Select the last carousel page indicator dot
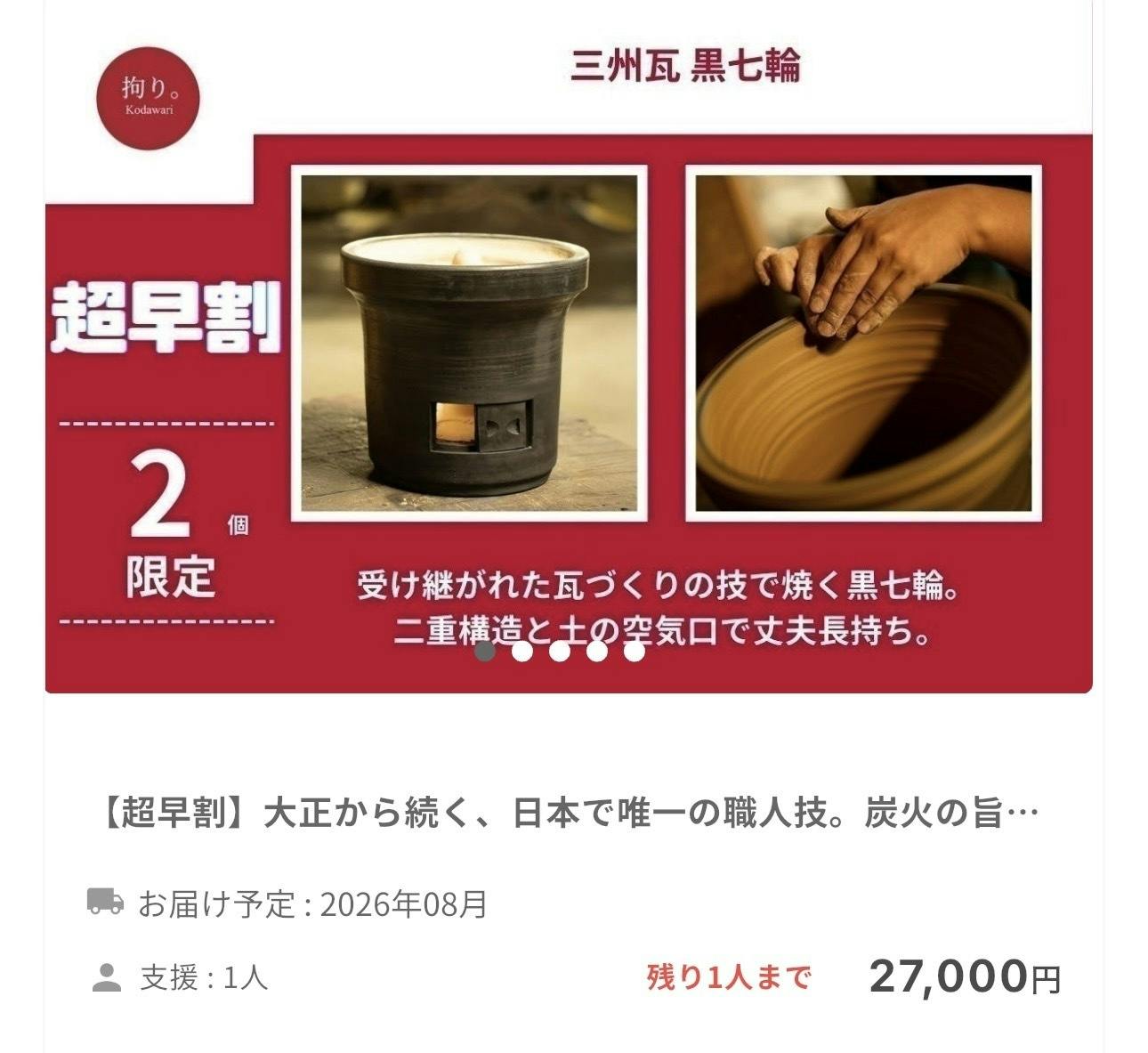 [x=634, y=652]
